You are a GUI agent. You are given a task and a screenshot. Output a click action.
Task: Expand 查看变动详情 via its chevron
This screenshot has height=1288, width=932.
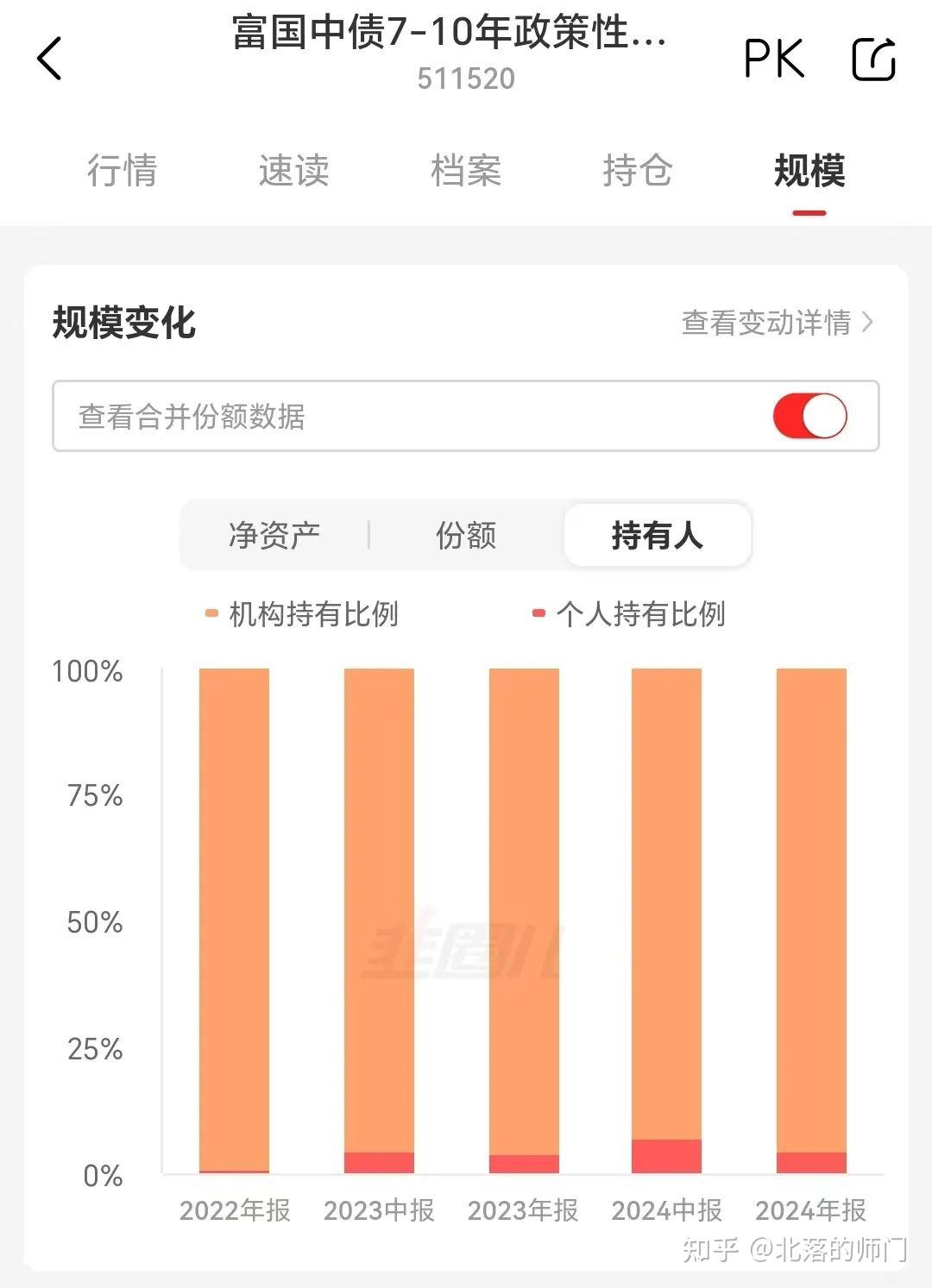[870, 323]
